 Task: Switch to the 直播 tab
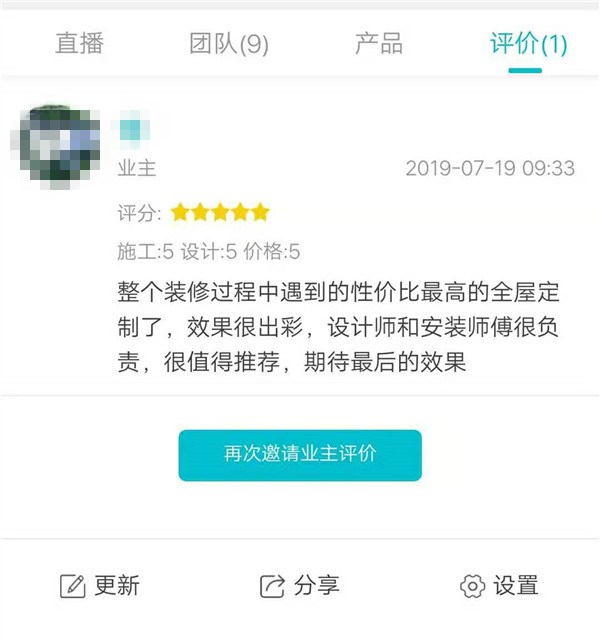[80, 44]
